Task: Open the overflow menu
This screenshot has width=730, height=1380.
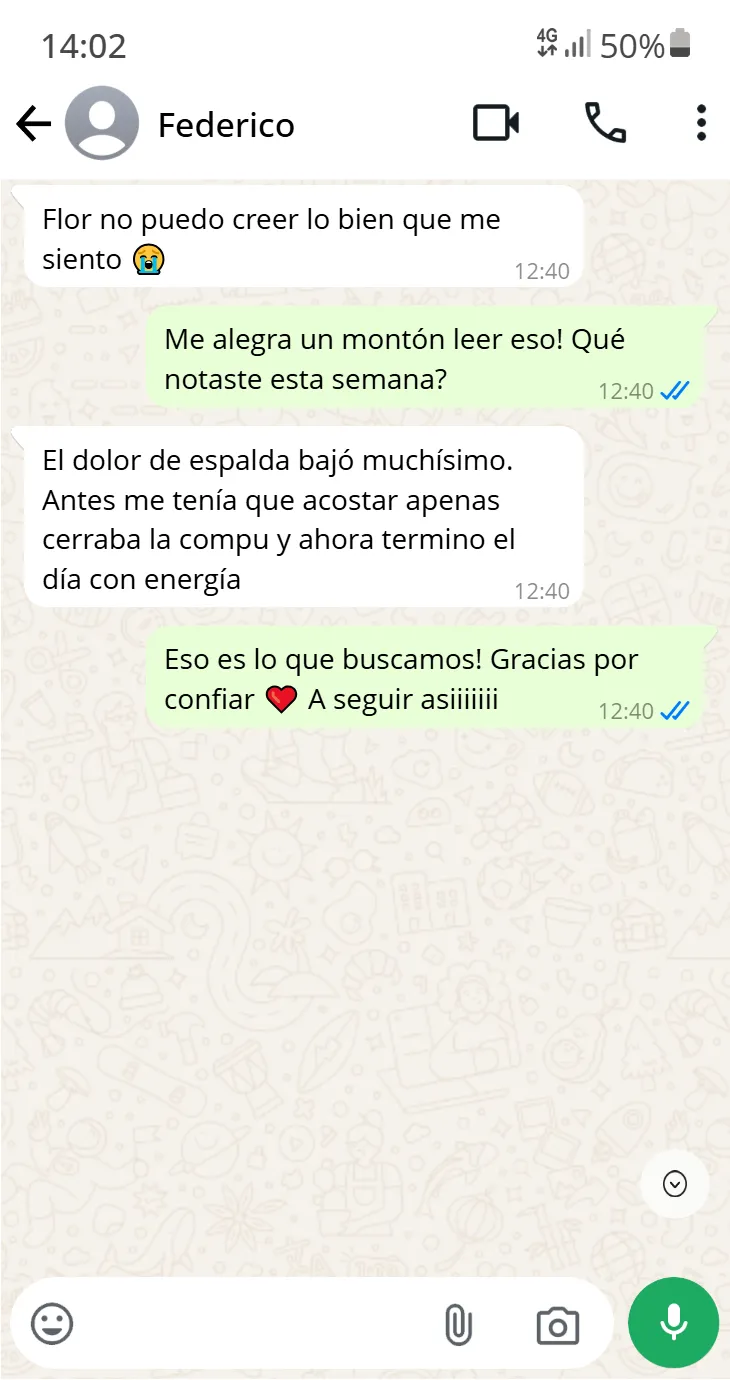Action: pos(701,123)
